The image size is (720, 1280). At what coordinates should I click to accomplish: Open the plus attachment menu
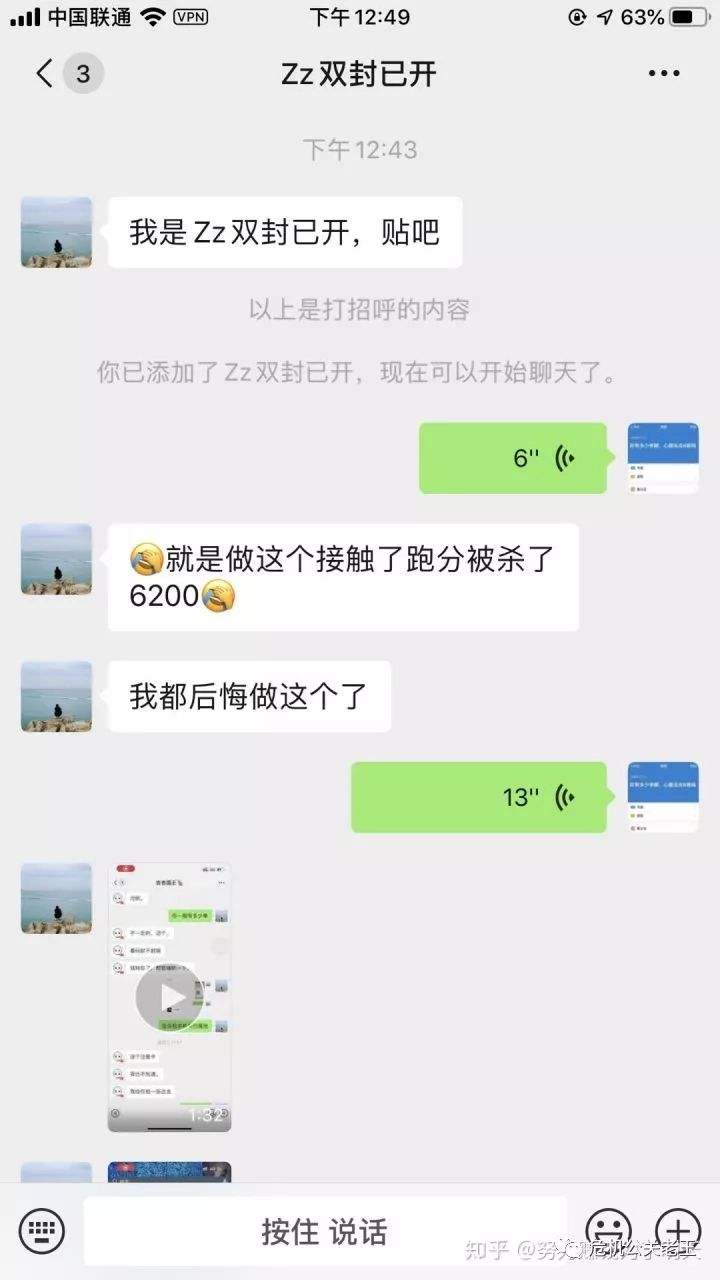678,1230
